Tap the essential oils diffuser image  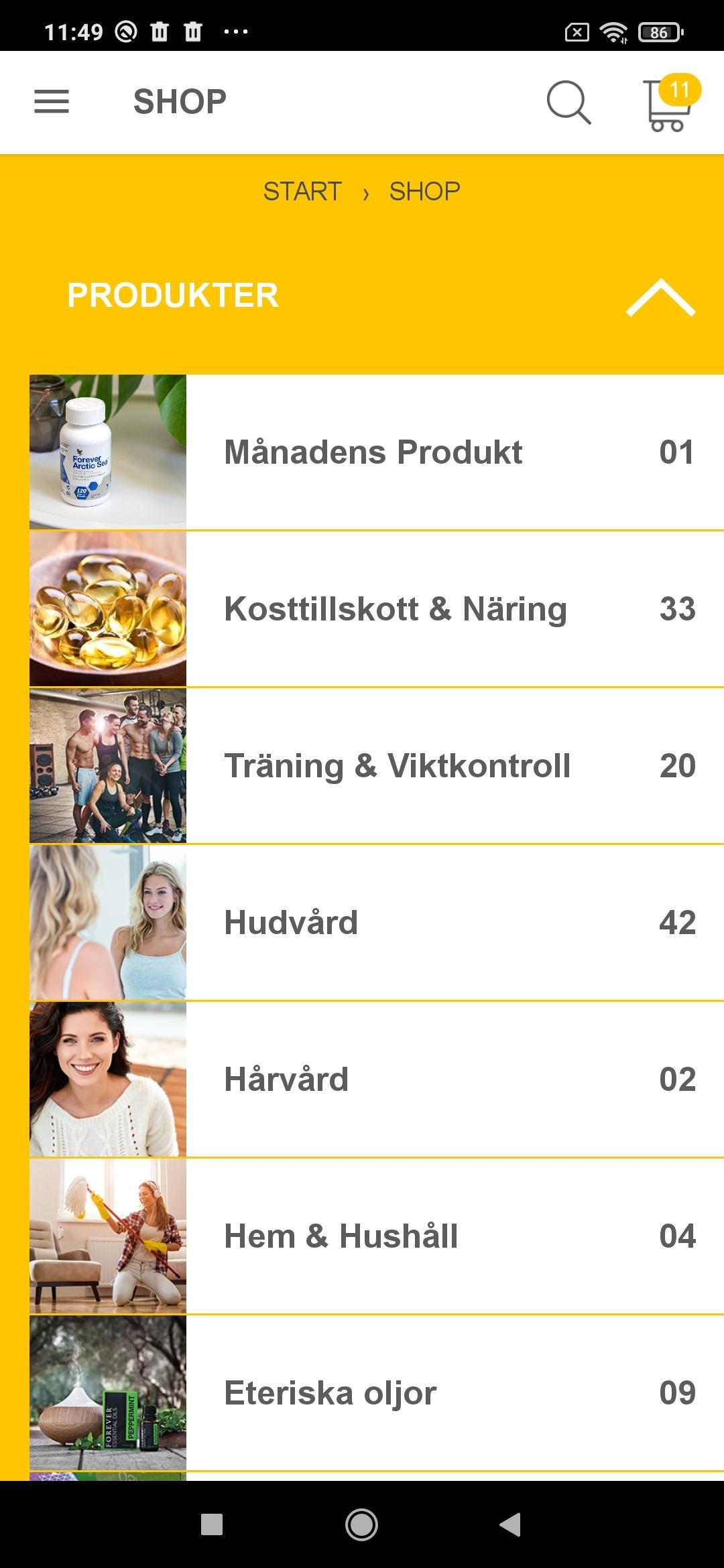pyautogui.click(x=109, y=1394)
